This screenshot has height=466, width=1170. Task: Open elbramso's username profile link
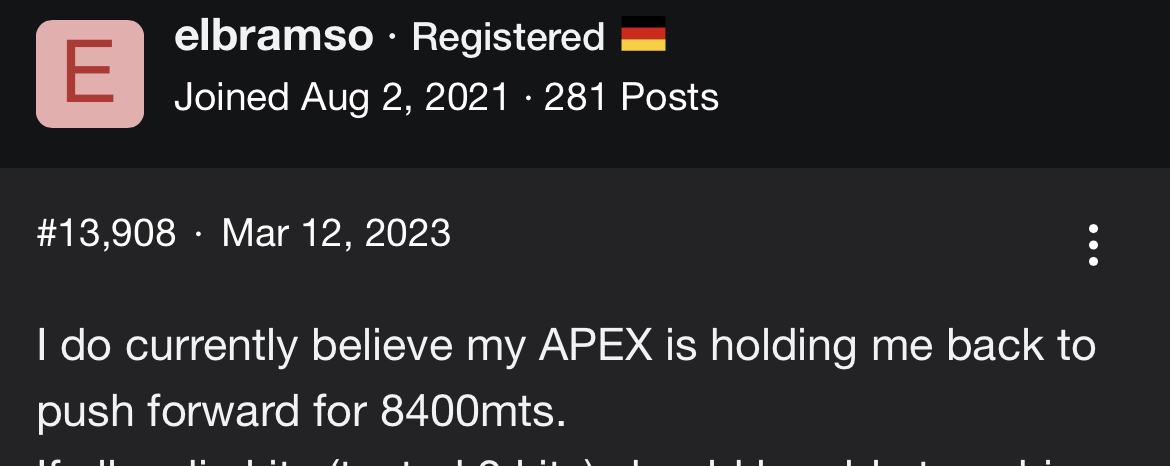pyautogui.click(x=273, y=37)
